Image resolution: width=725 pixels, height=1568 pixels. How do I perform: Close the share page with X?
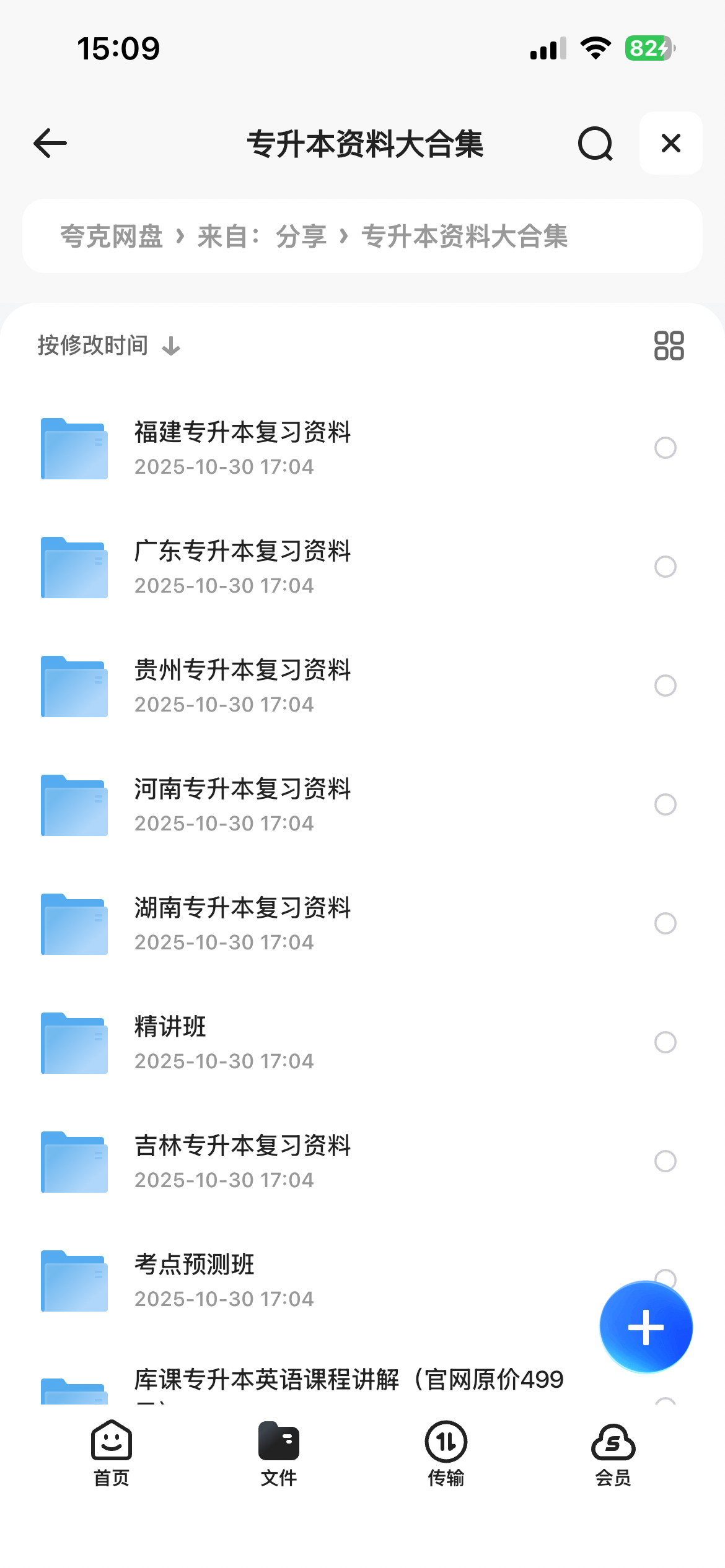(x=670, y=144)
